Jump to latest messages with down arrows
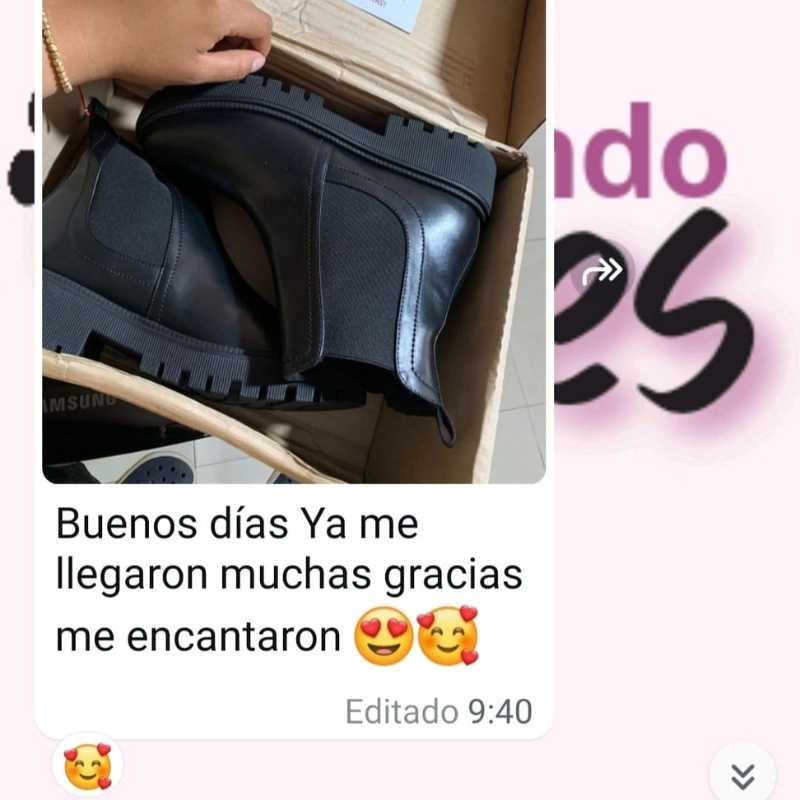This screenshot has width=800, height=800. point(742,775)
